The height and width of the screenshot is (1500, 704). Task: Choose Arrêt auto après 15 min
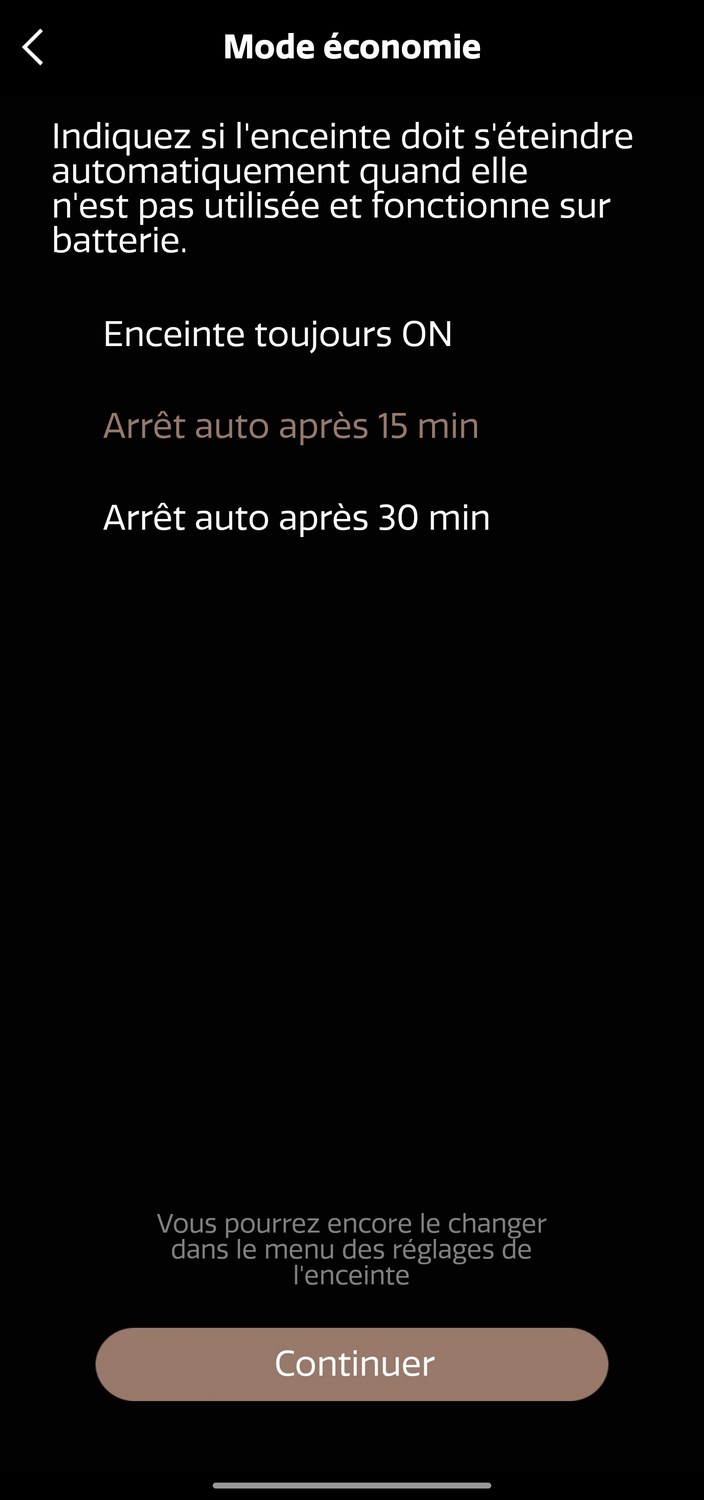coord(291,427)
